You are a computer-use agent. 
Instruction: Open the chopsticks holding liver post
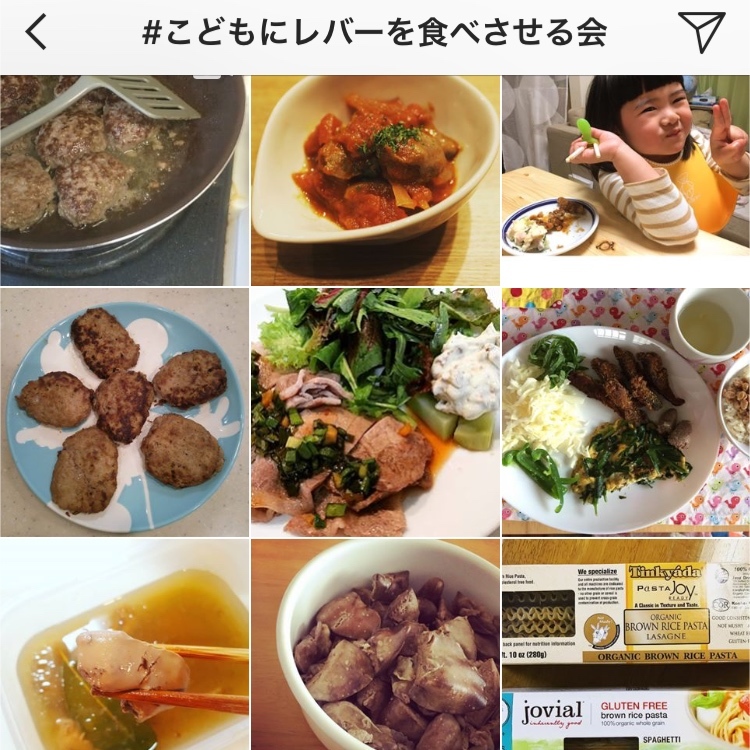(123, 645)
